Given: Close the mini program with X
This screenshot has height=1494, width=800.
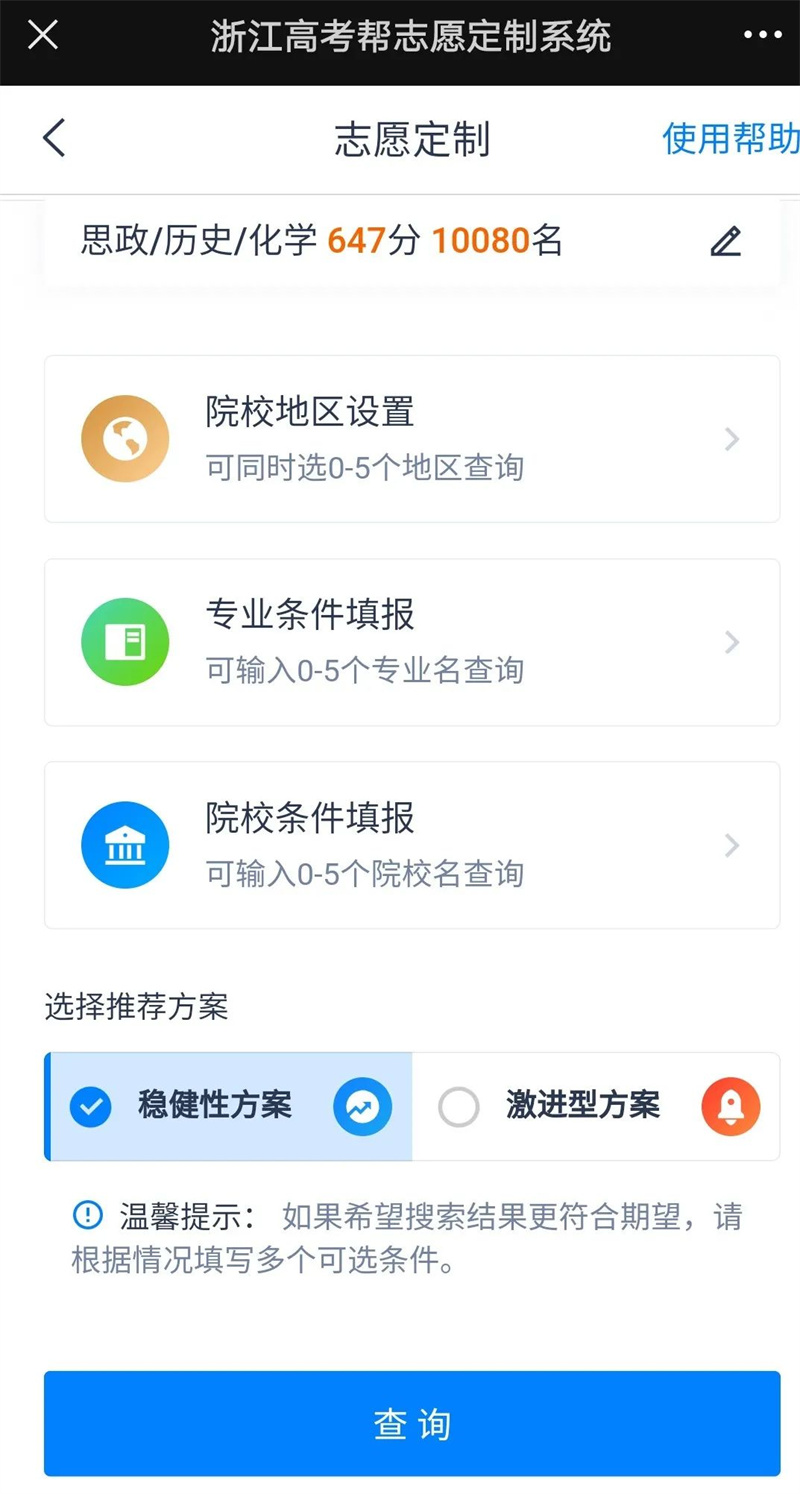Looking at the screenshot, I should [43, 36].
